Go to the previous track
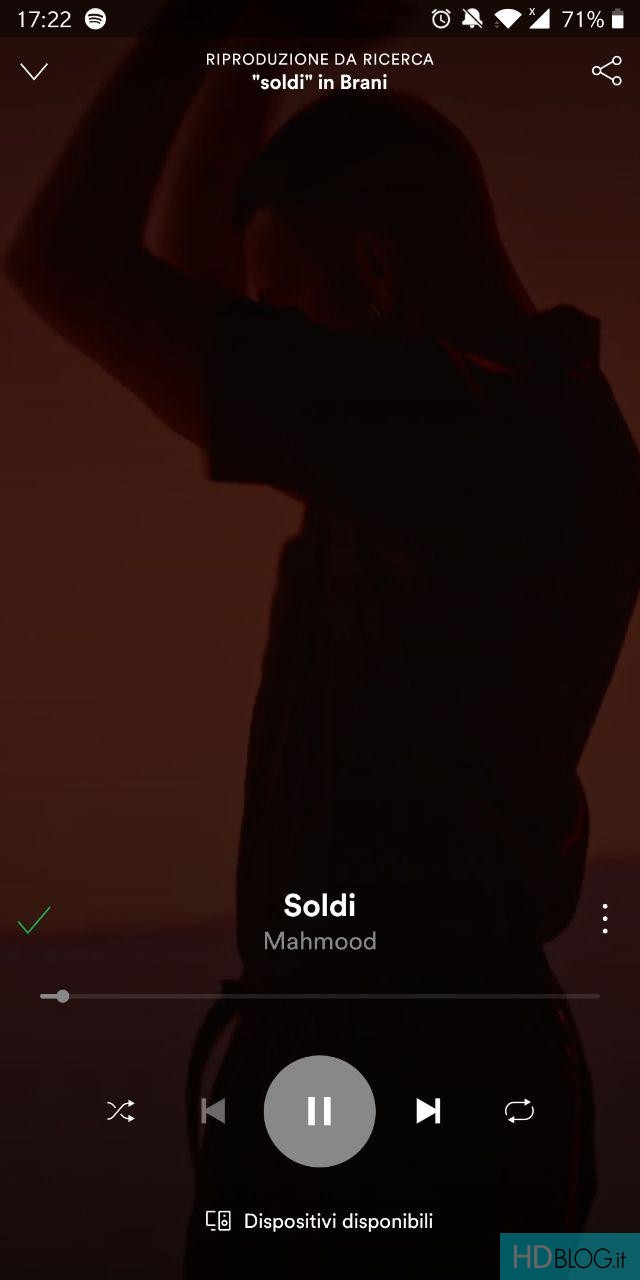Viewport: 640px width, 1280px height. [213, 1111]
